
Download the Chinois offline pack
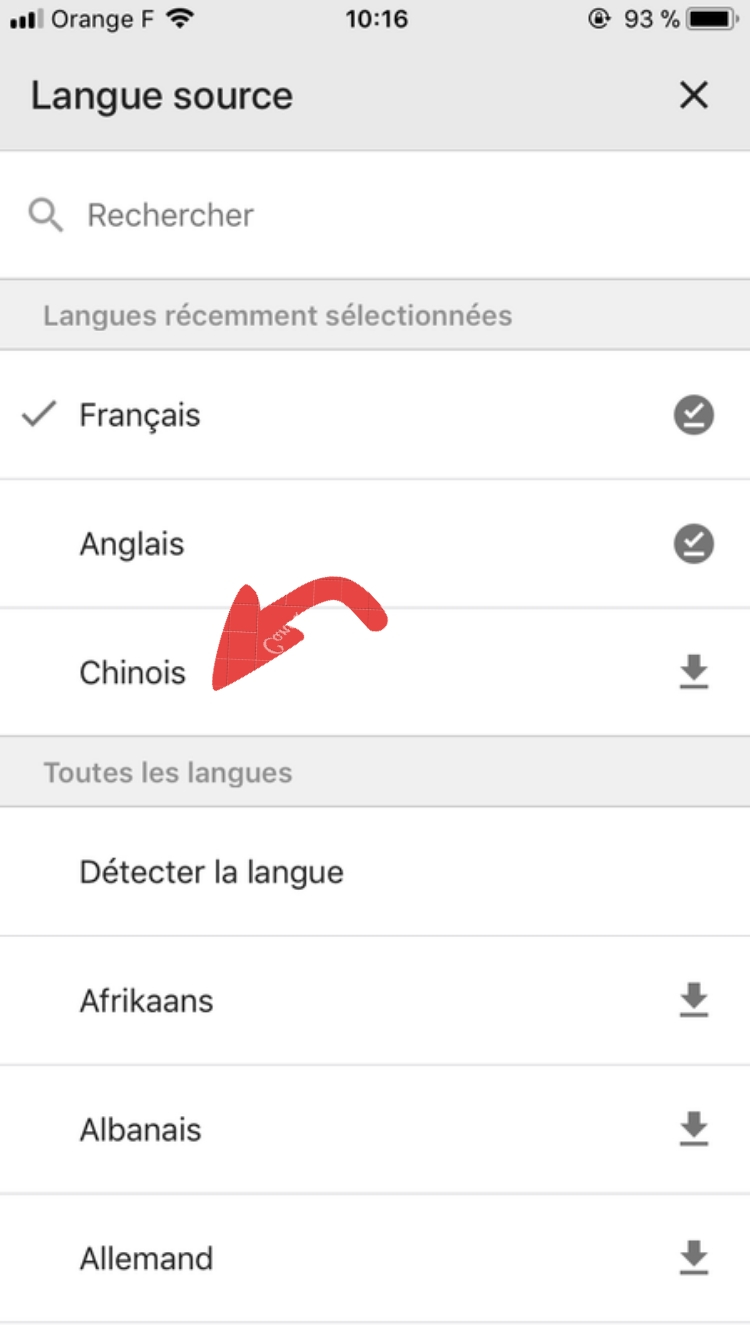tap(693, 672)
